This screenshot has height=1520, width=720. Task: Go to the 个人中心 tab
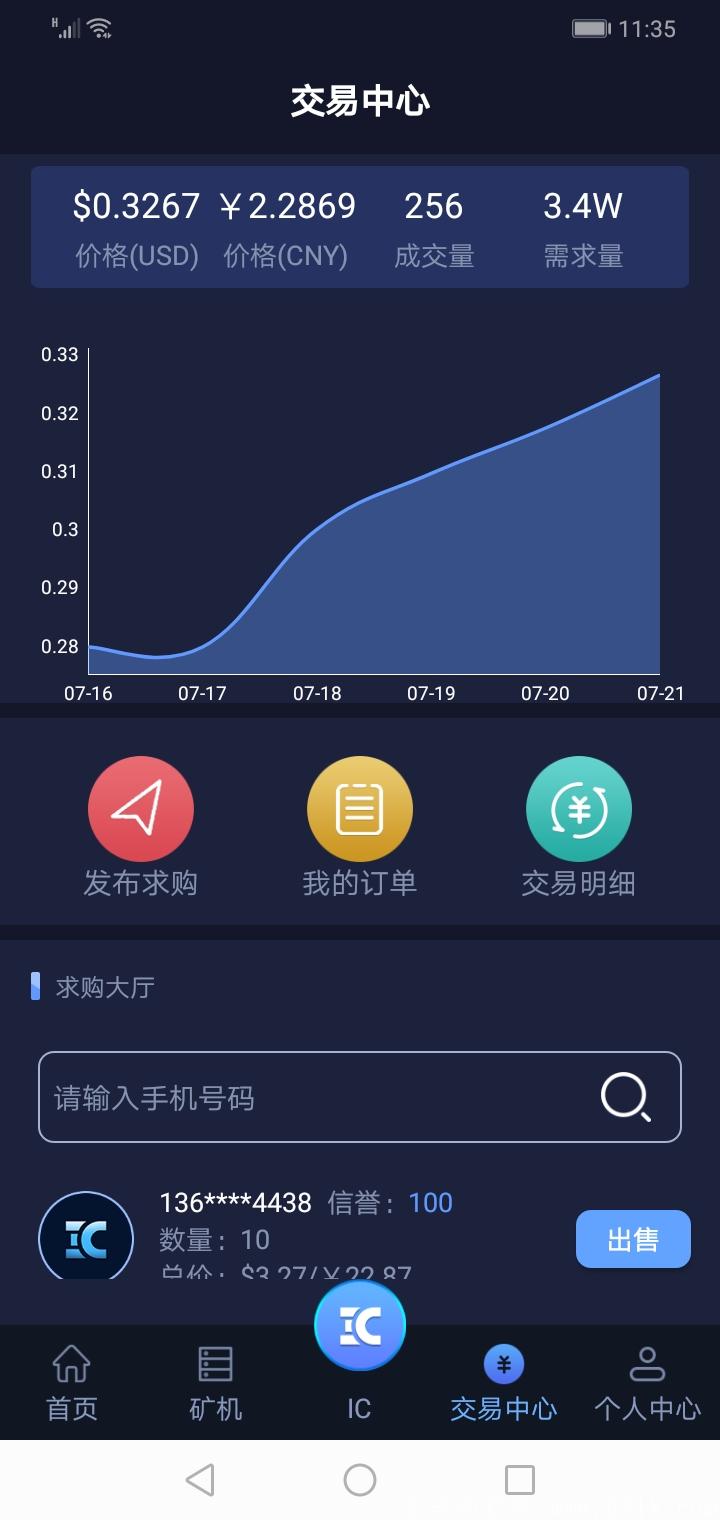pyautogui.click(x=647, y=1383)
